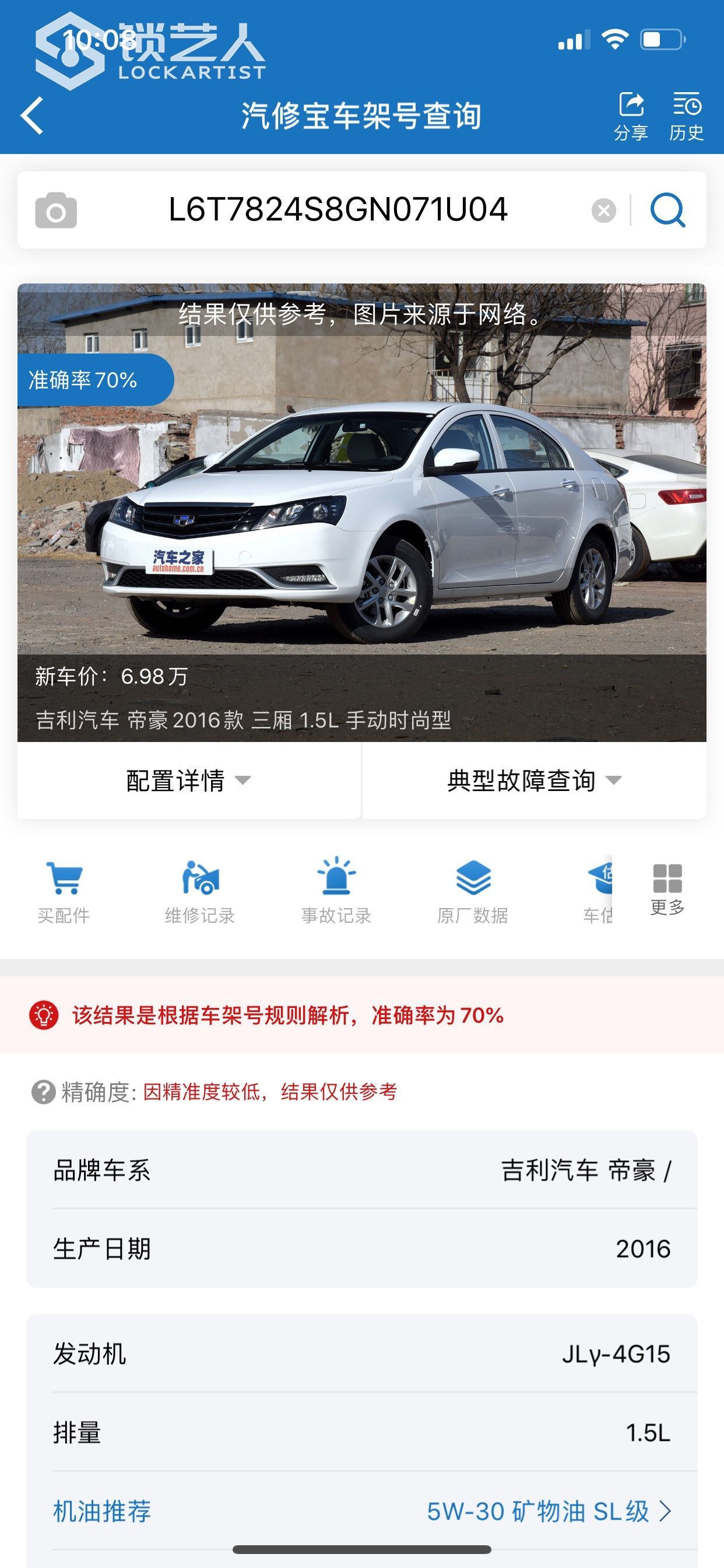Tap the 精确度 help question mark

(x=43, y=1092)
